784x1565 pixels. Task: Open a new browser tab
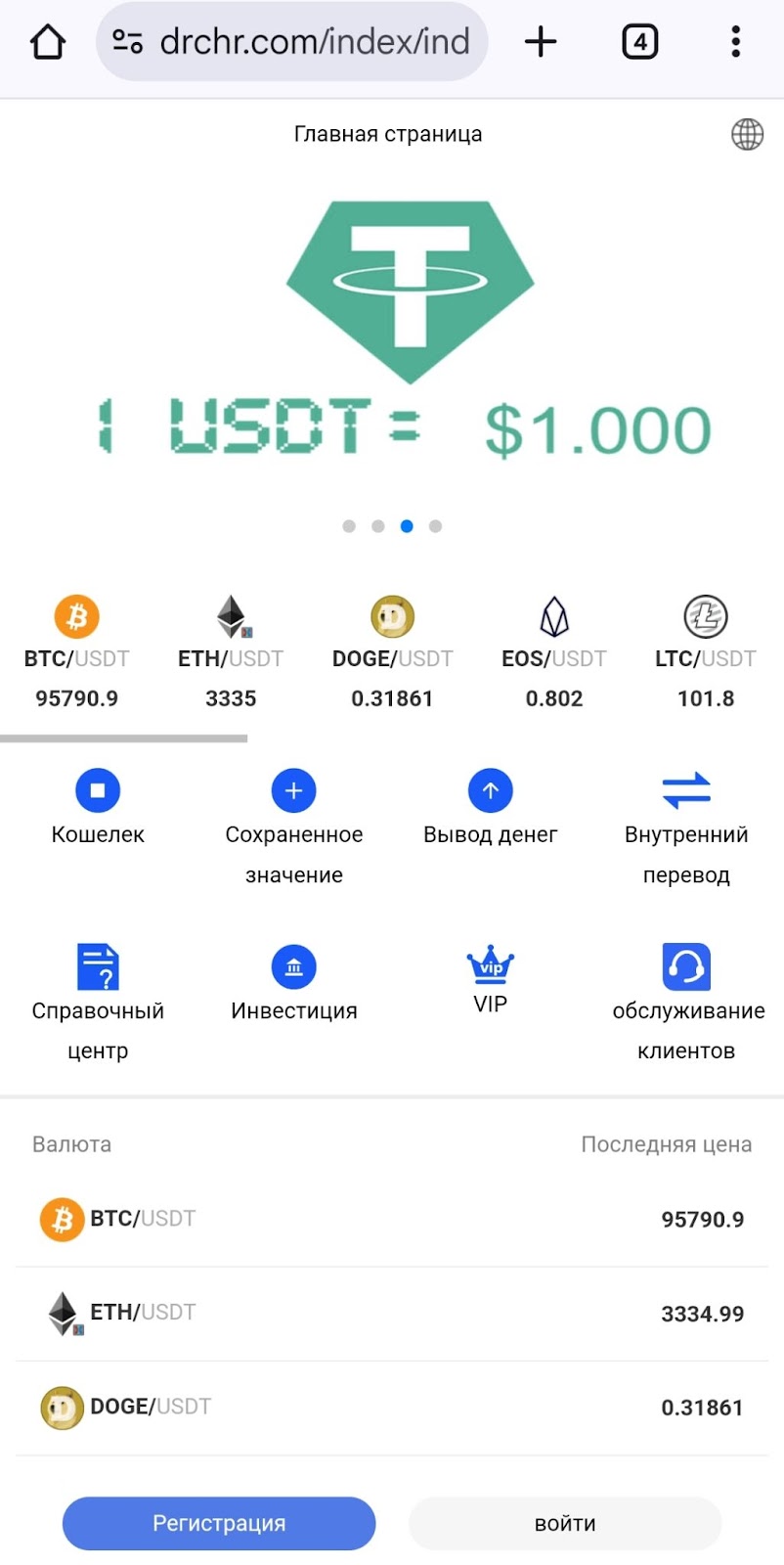(x=541, y=42)
